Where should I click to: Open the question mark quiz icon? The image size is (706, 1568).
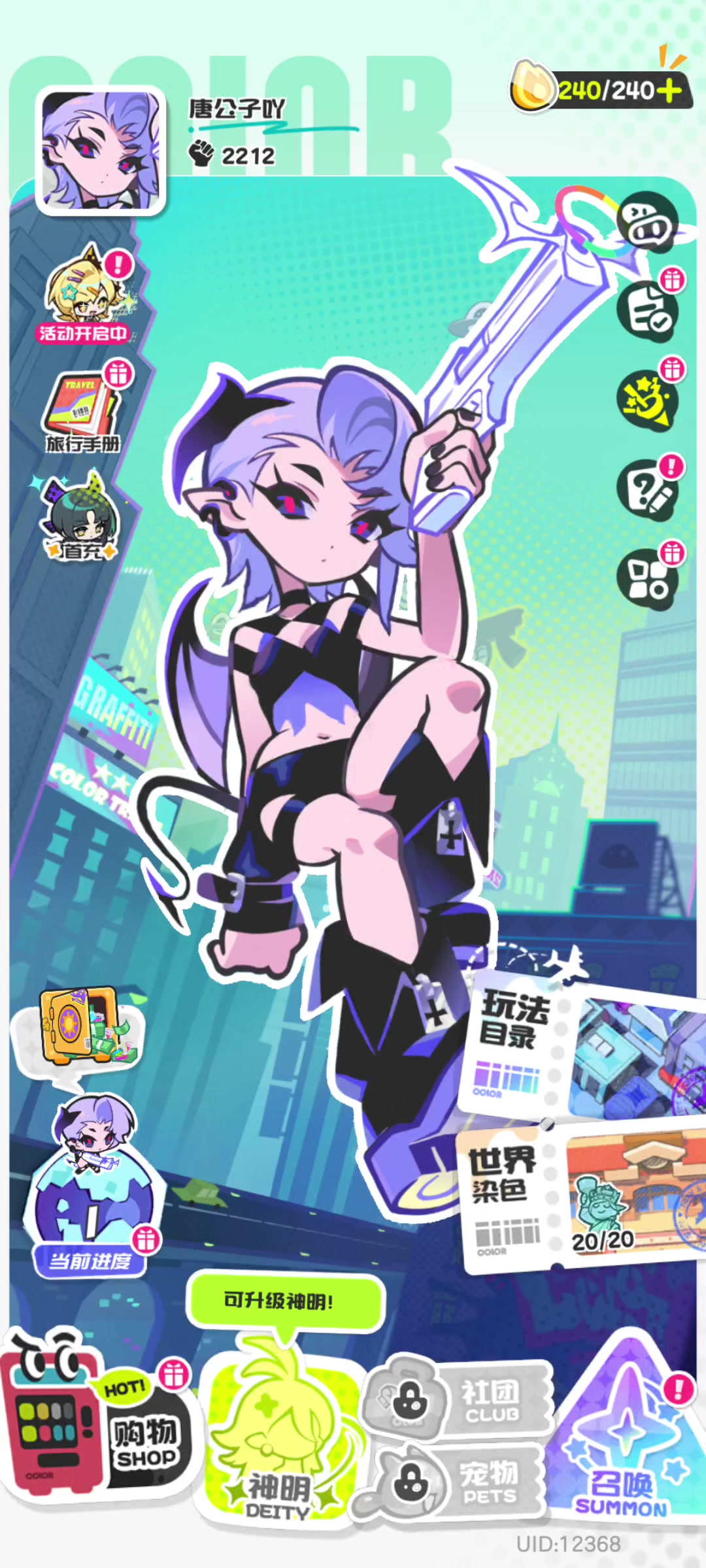pyautogui.click(x=647, y=490)
